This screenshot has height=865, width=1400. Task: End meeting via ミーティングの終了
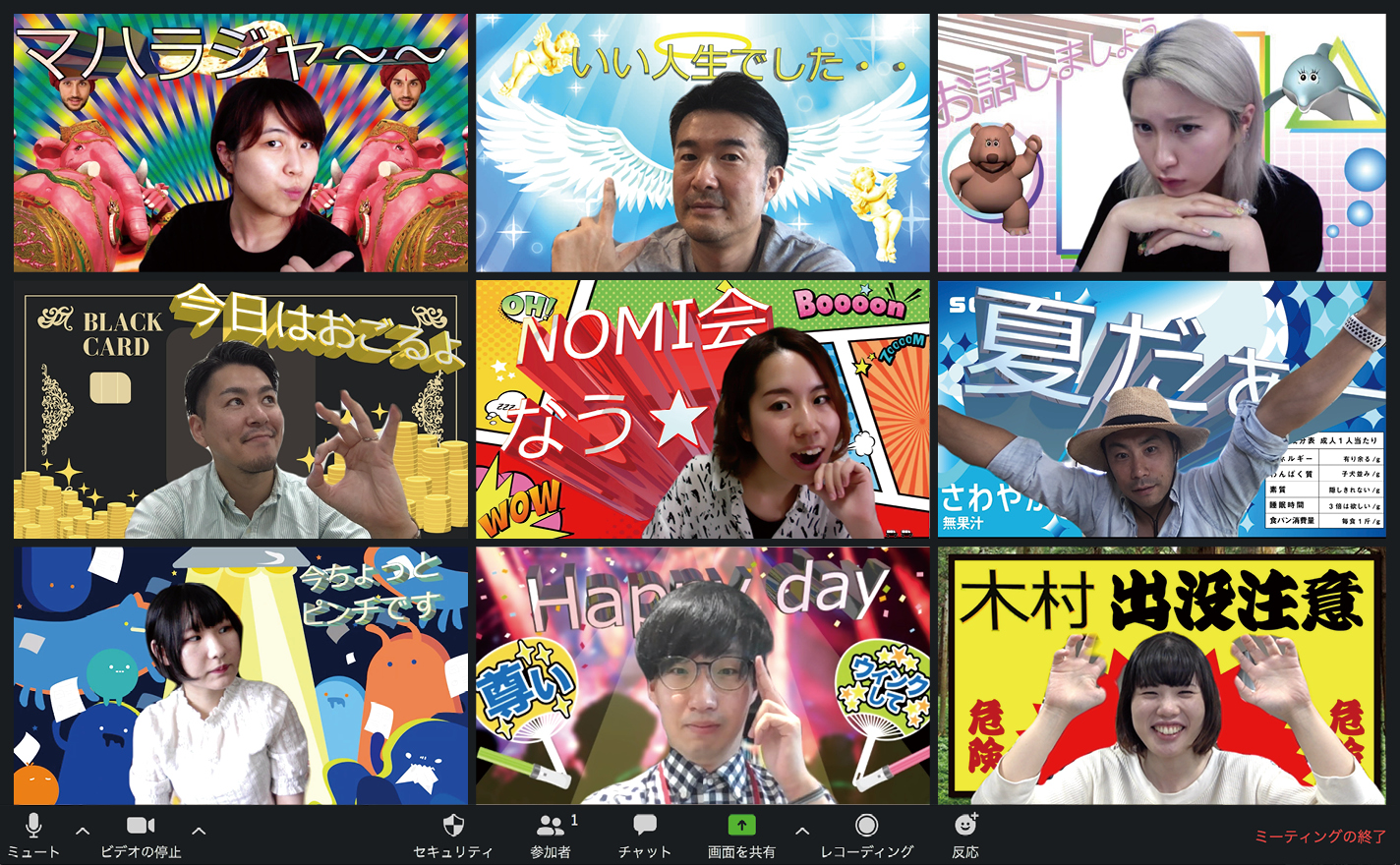point(1319,836)
